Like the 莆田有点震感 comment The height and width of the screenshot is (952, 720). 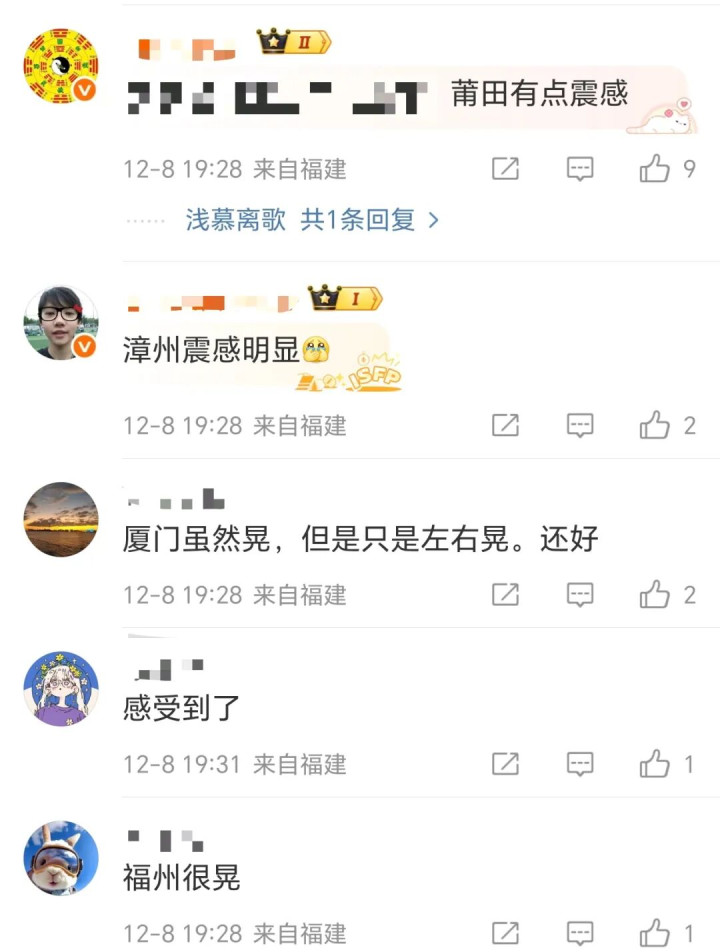coord(654,168)
